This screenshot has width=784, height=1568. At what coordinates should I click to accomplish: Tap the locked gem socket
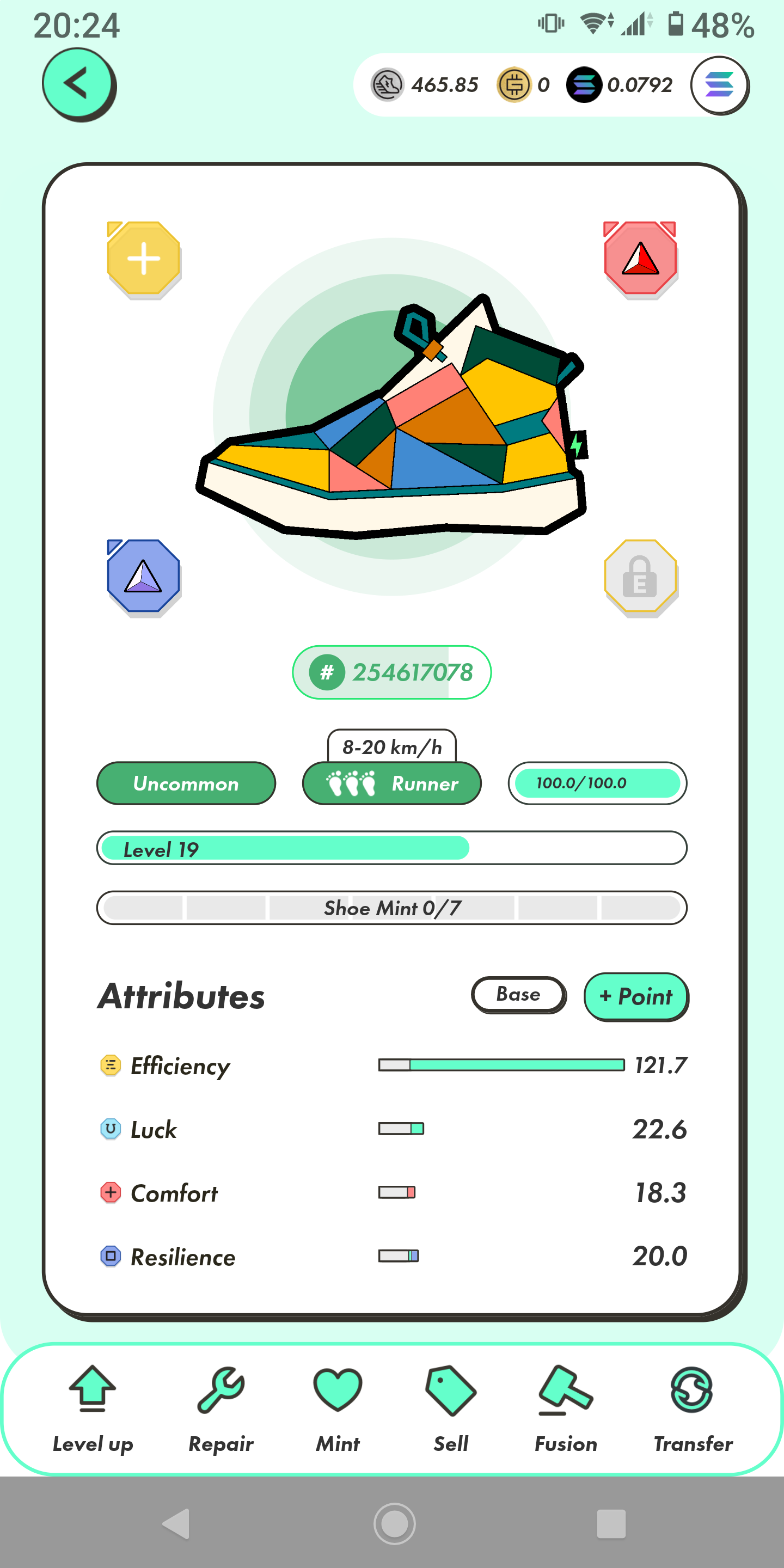point(640,576)
